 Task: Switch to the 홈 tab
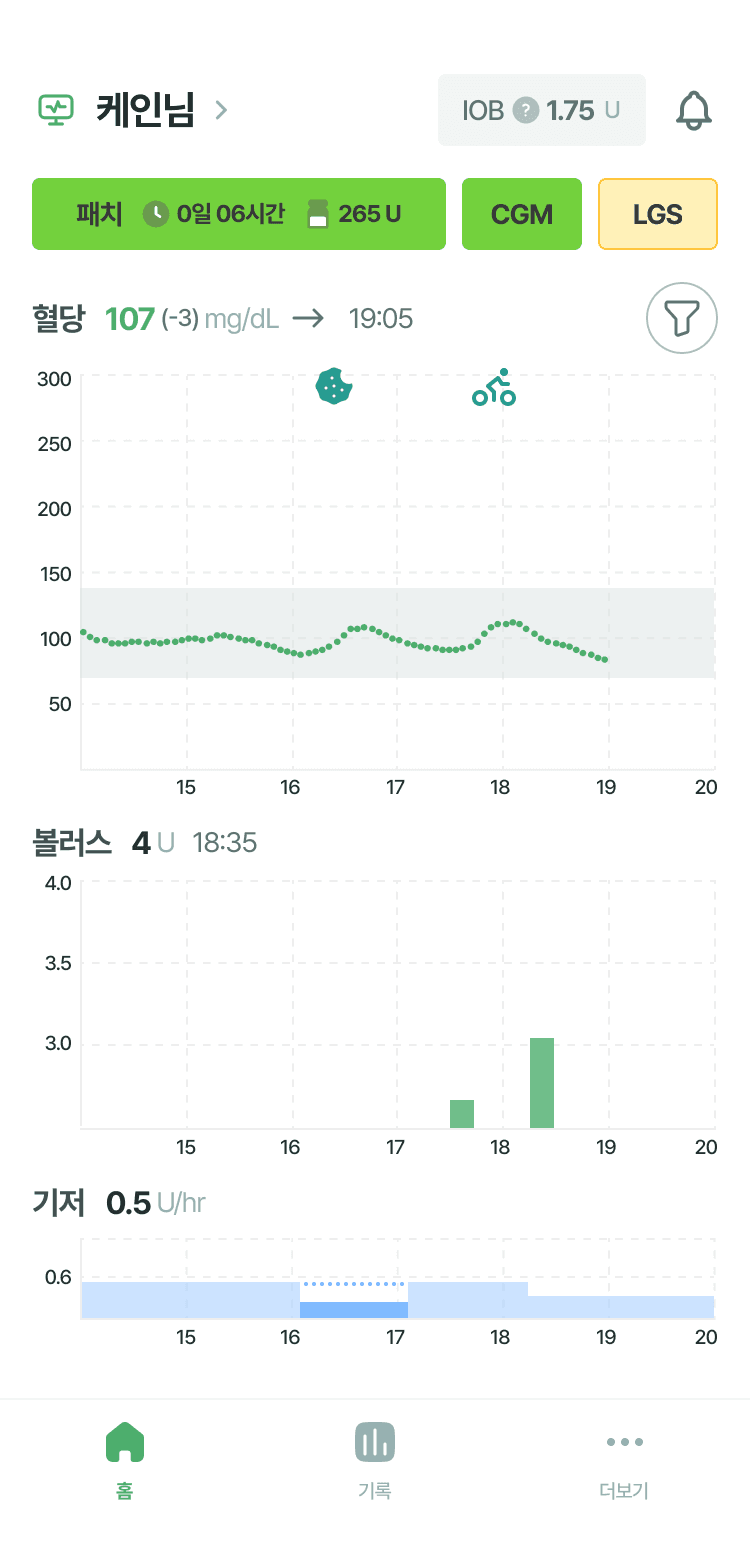point(125,1460)
